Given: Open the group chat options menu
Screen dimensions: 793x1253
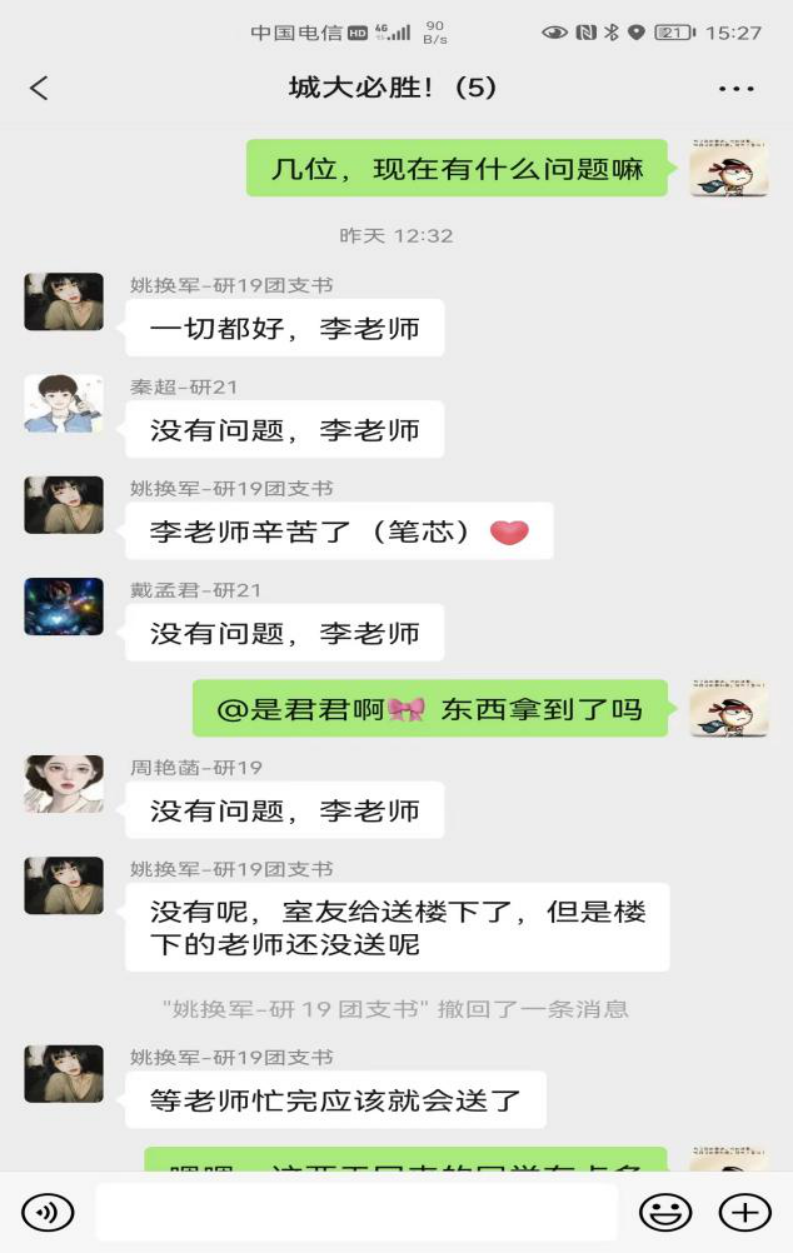Looking at the screenshot, I should coord(736,89).
